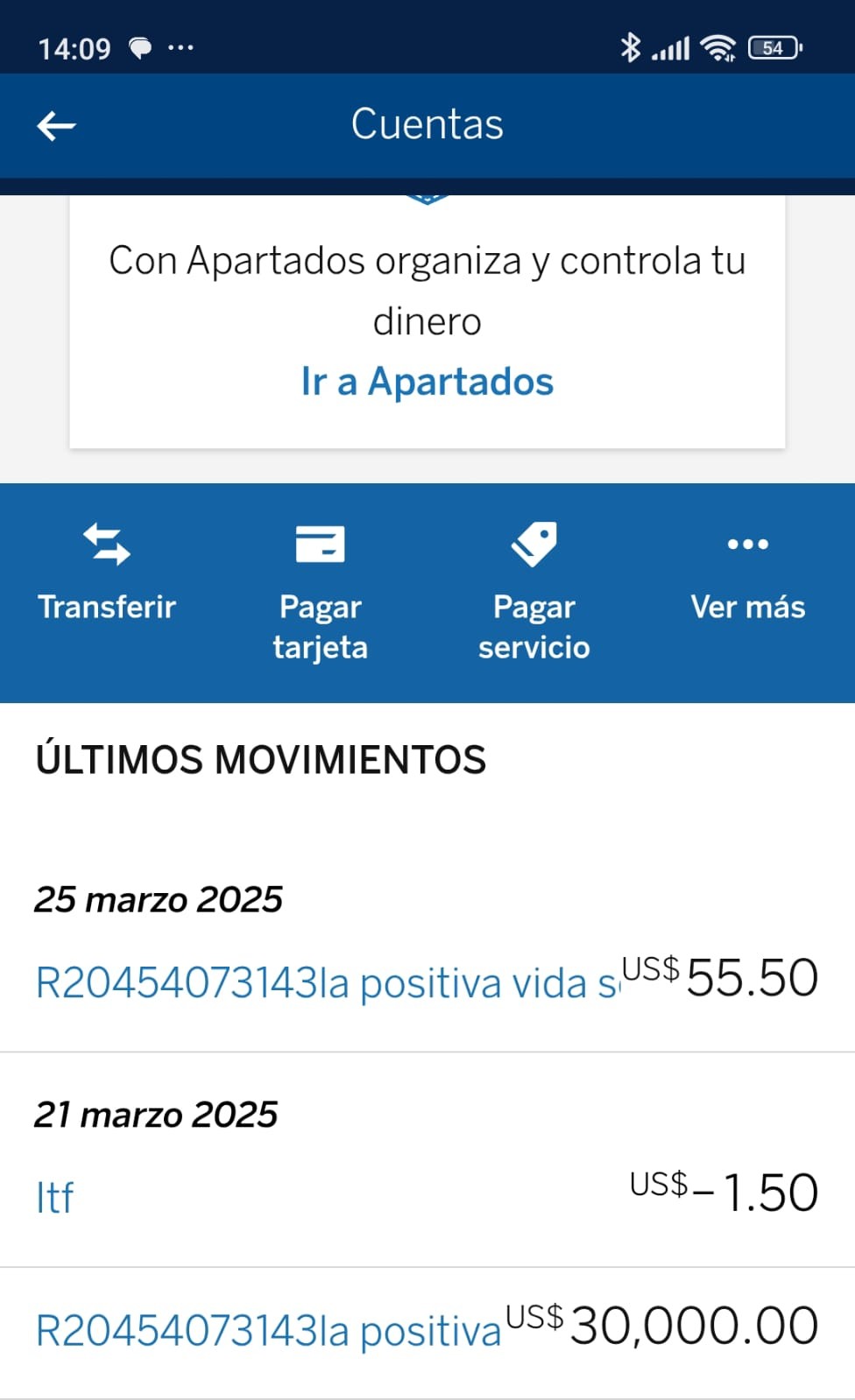
Task: Choose Pagar servicio
Action: 533,590
